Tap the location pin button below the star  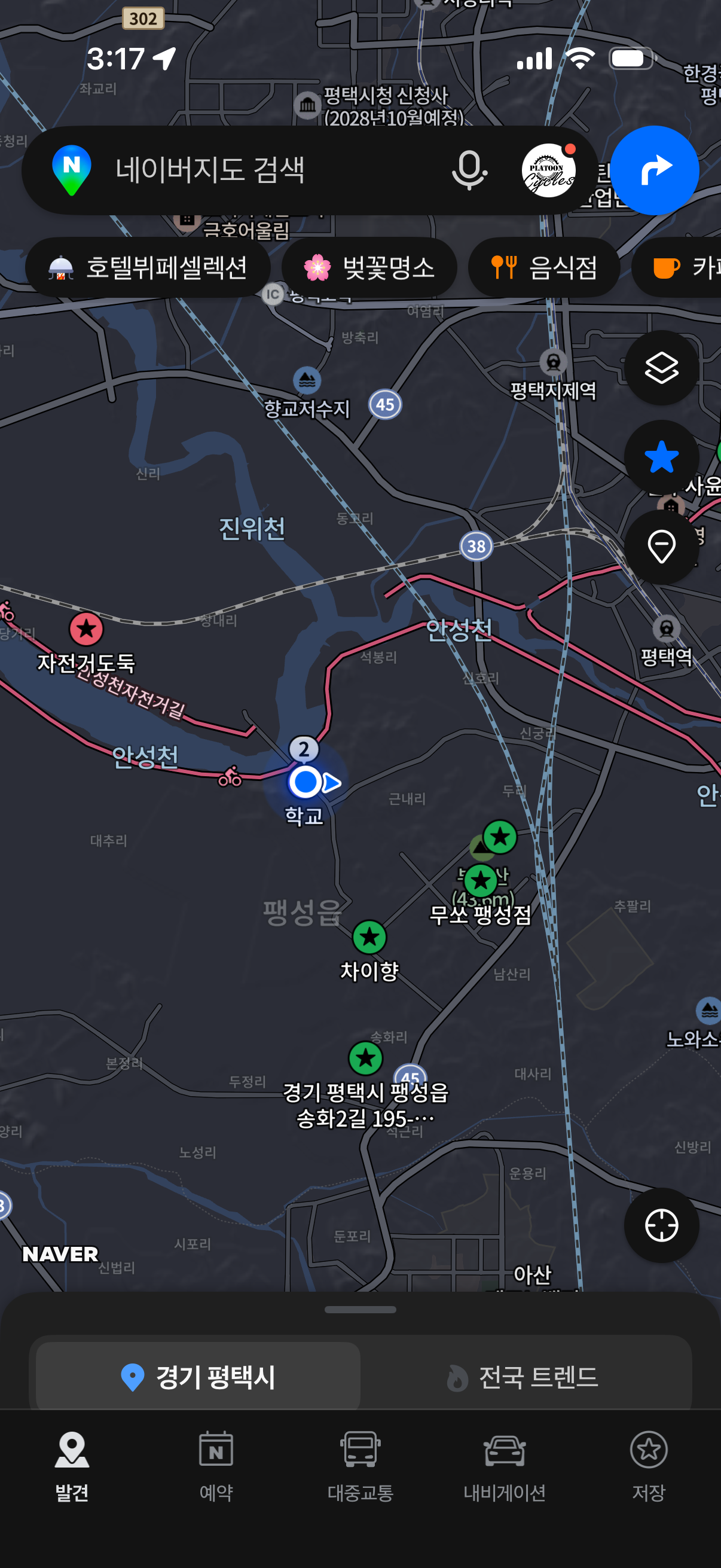click(661, 547)
